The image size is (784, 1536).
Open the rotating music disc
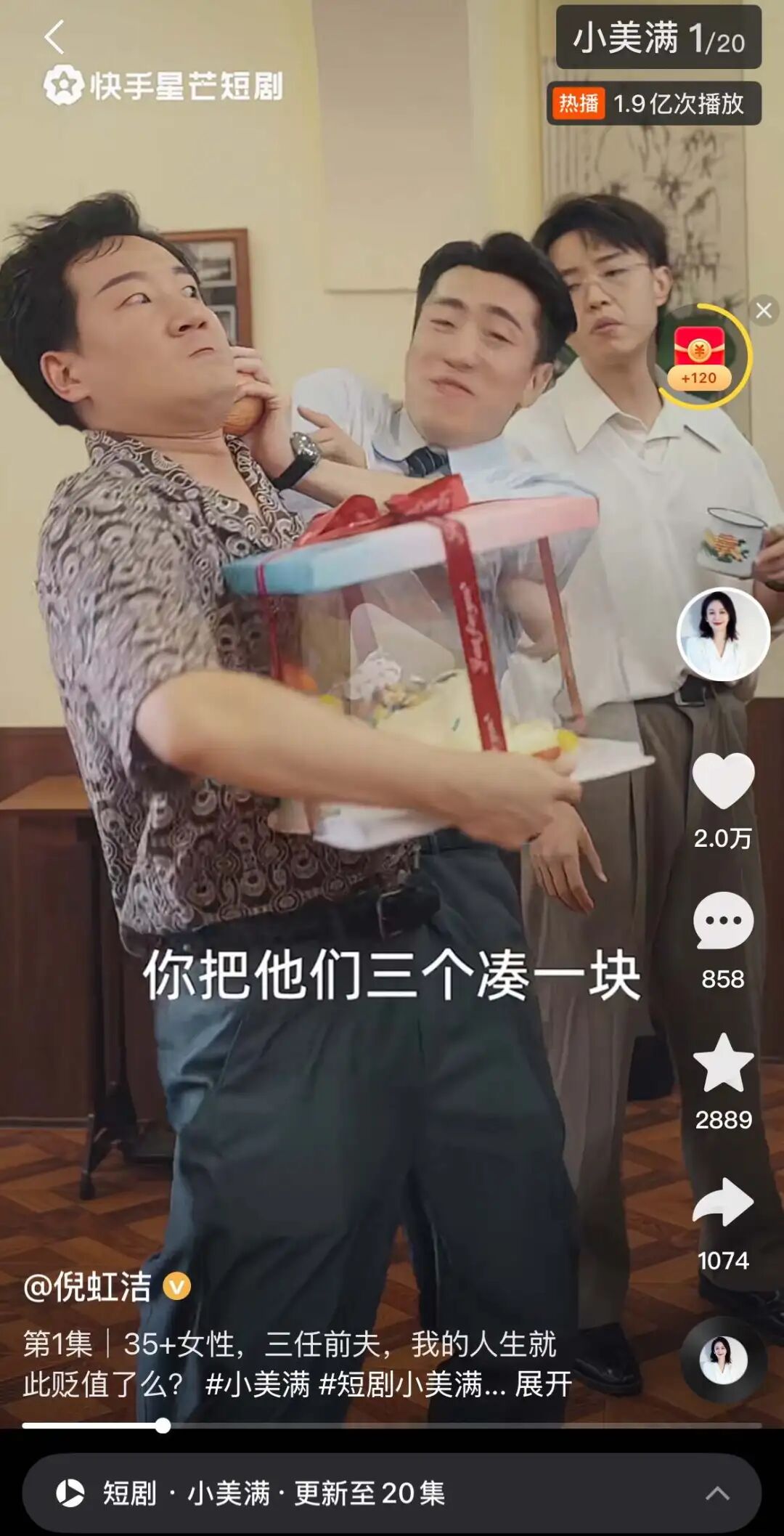723,1360
